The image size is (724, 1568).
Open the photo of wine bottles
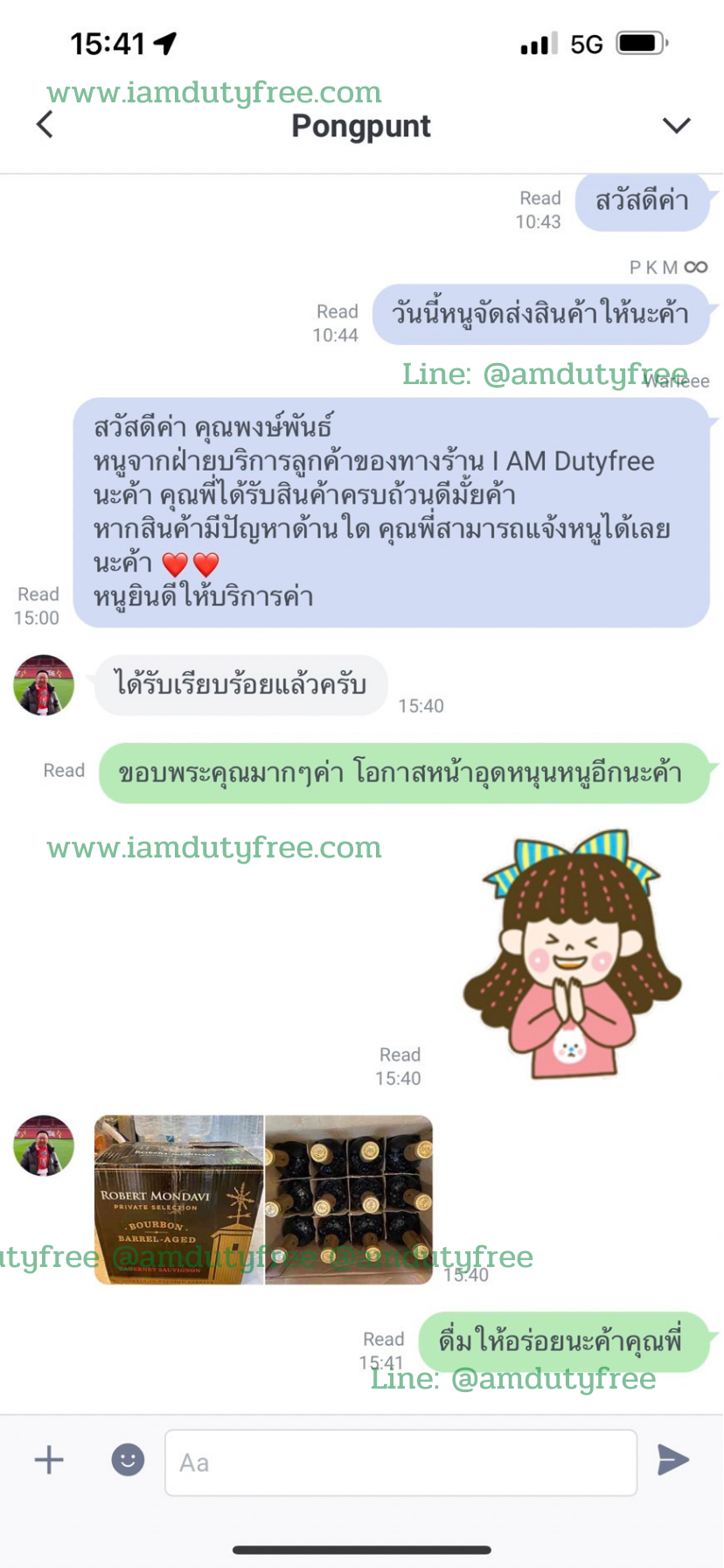tap(349, 1200)
